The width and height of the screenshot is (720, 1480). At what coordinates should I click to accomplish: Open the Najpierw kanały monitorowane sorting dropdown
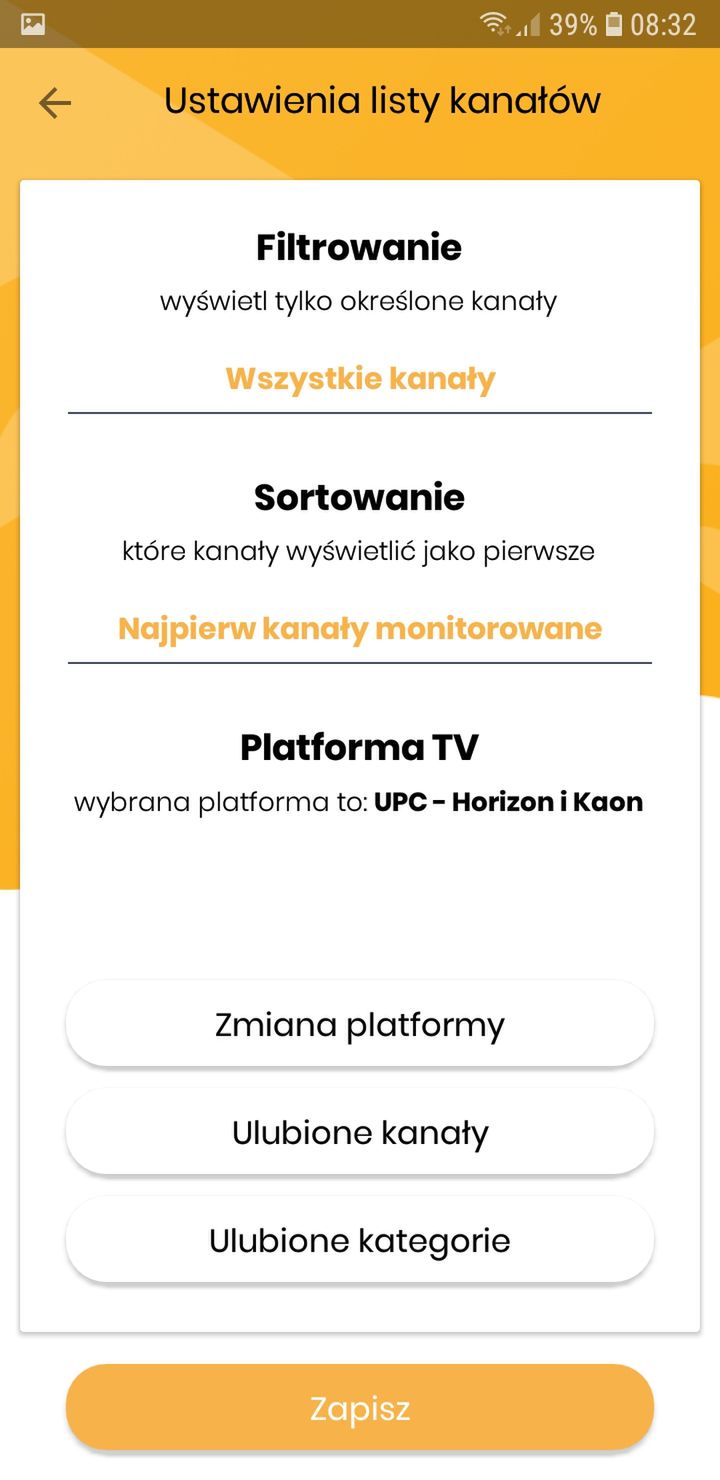coord(360,630)
